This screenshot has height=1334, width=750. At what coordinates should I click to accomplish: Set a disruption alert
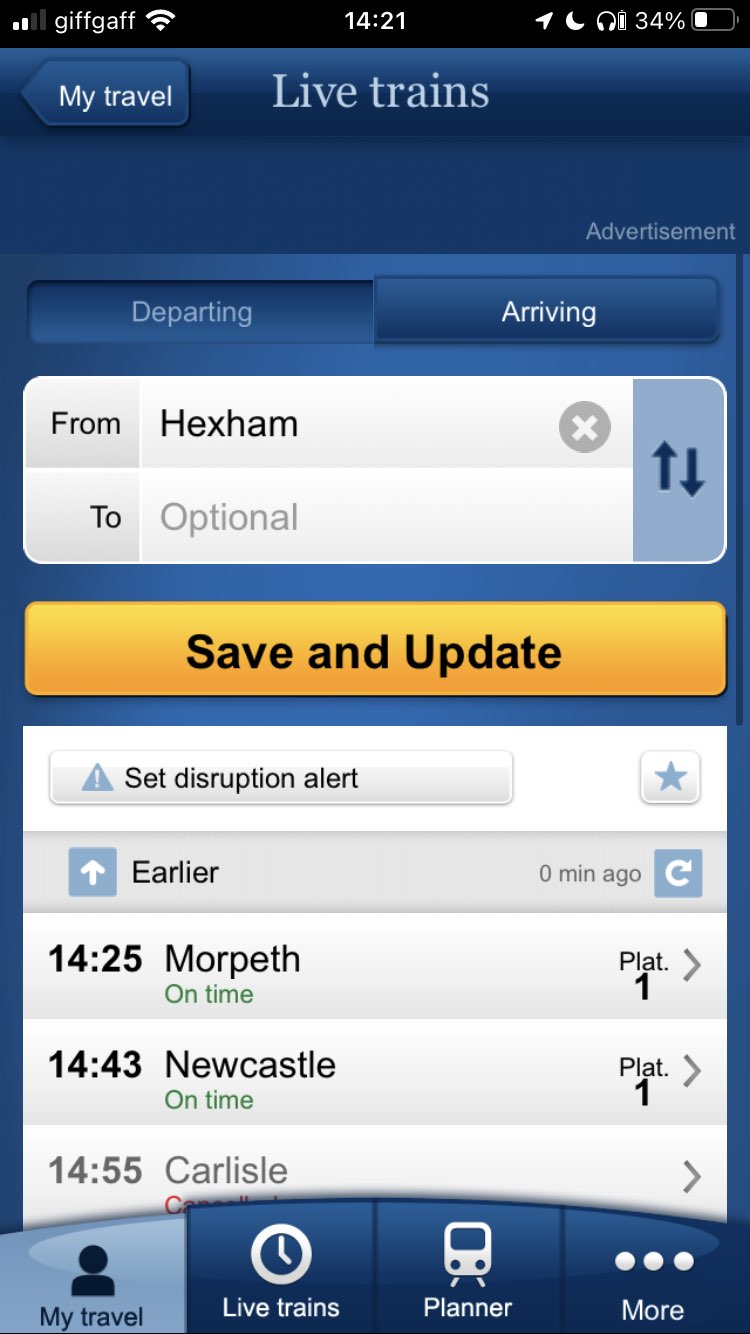[x=281, y=778]
